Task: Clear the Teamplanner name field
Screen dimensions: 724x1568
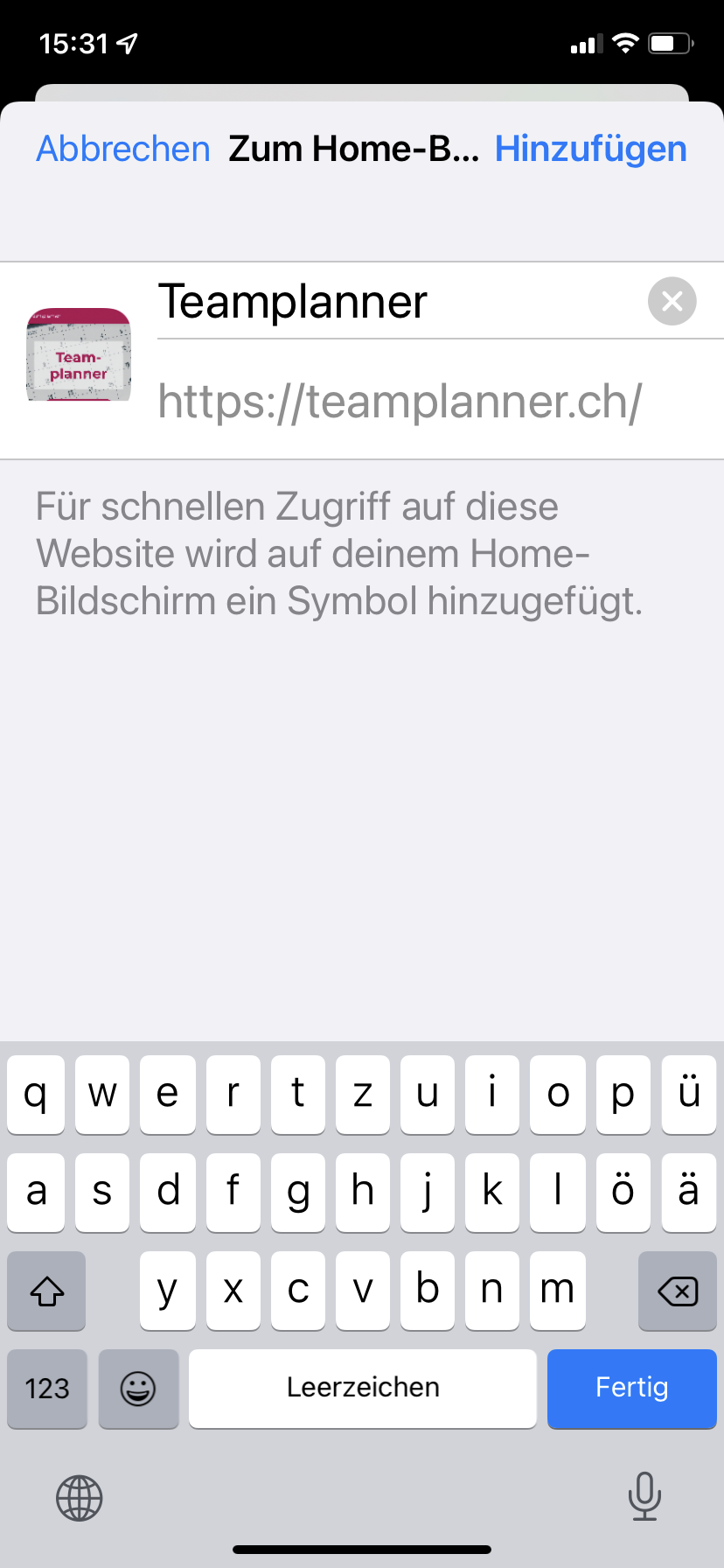Action: pos(672,302)
